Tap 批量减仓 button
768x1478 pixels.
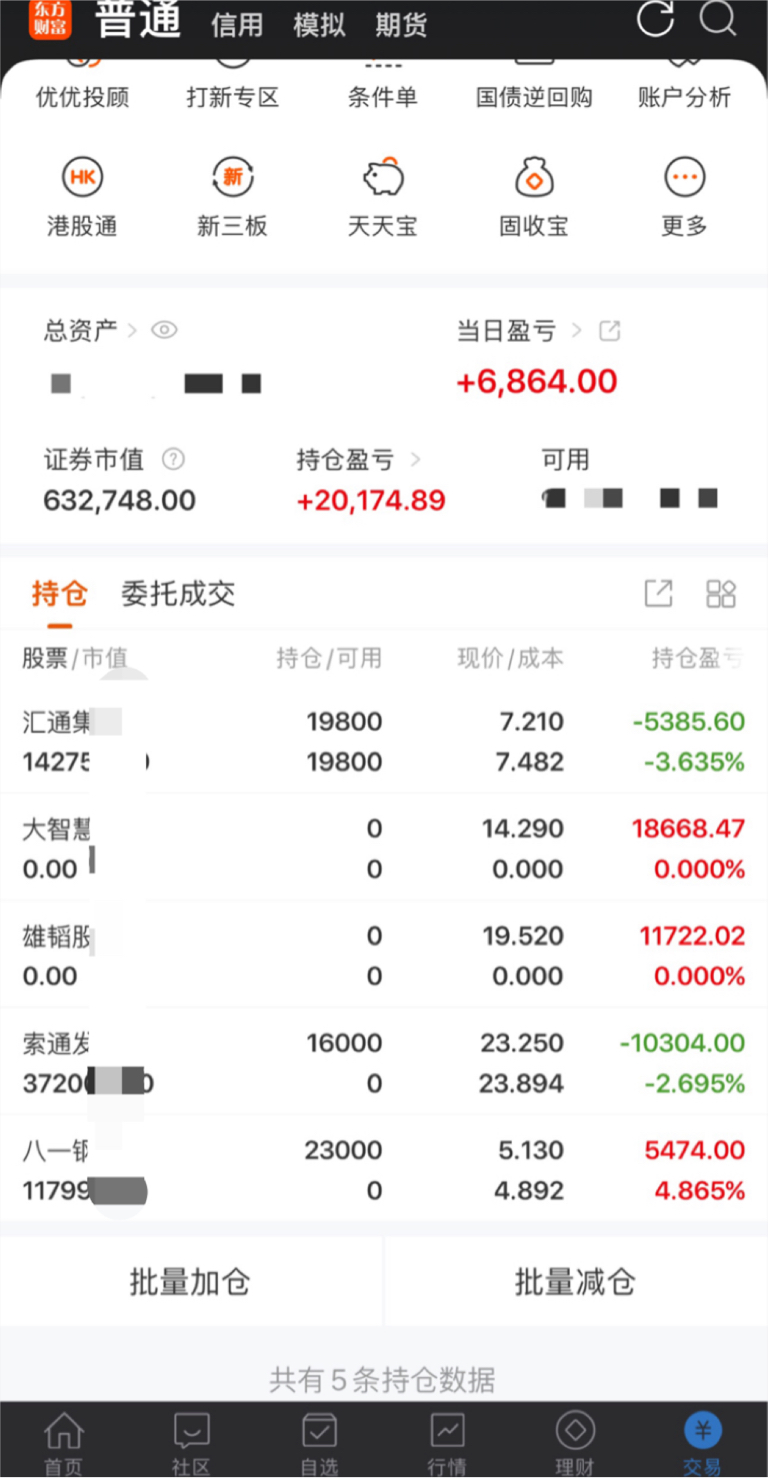click(x=576, y=1282)
